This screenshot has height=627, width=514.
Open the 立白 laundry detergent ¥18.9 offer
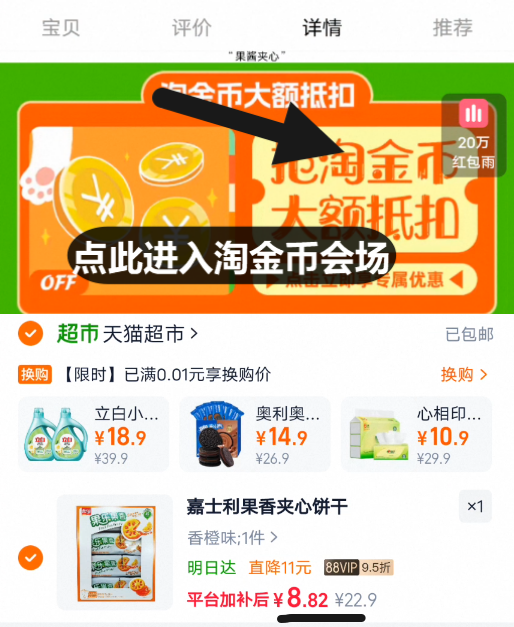tap(94, 434)
